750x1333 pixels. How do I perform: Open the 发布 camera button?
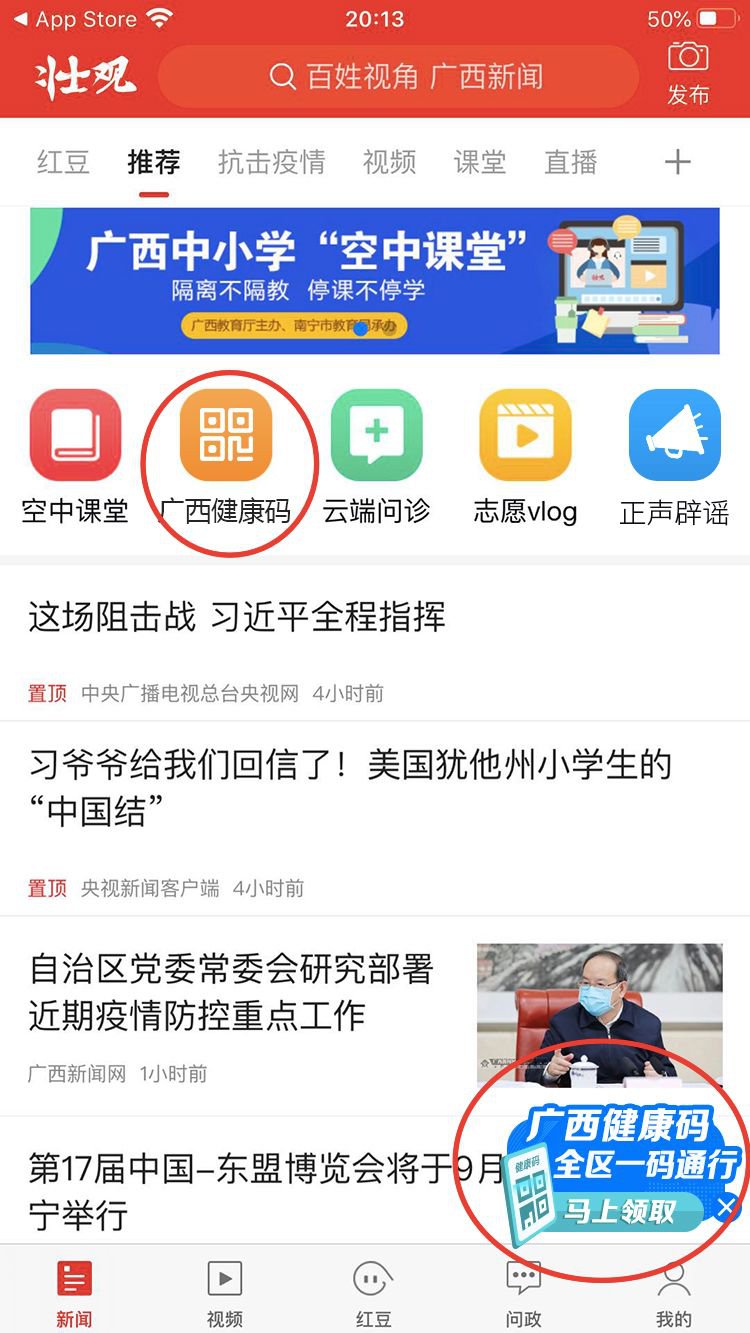(688, 72)
